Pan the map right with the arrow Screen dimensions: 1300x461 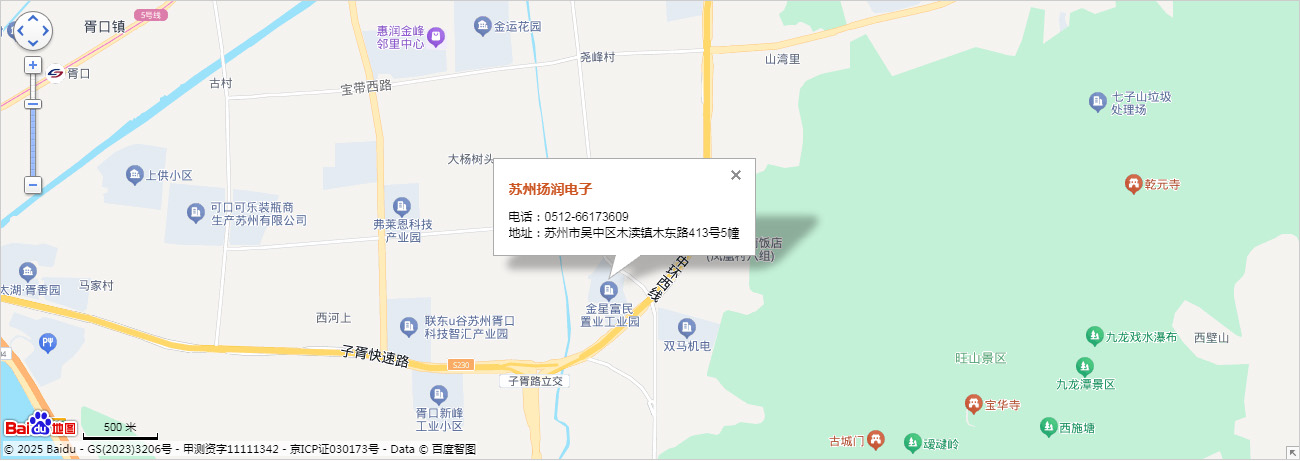[x=45, y=31]
